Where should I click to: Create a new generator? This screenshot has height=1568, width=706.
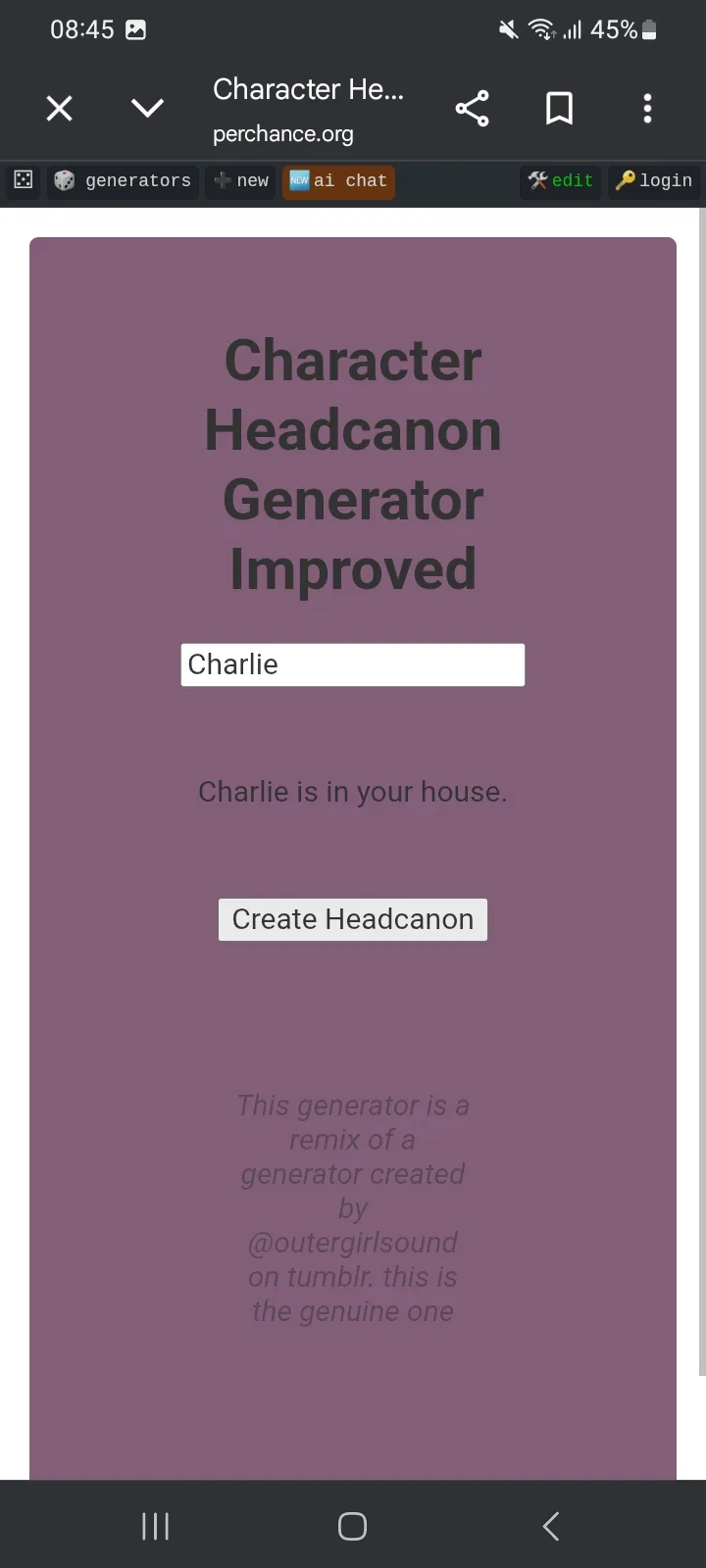tap(241, 181)
